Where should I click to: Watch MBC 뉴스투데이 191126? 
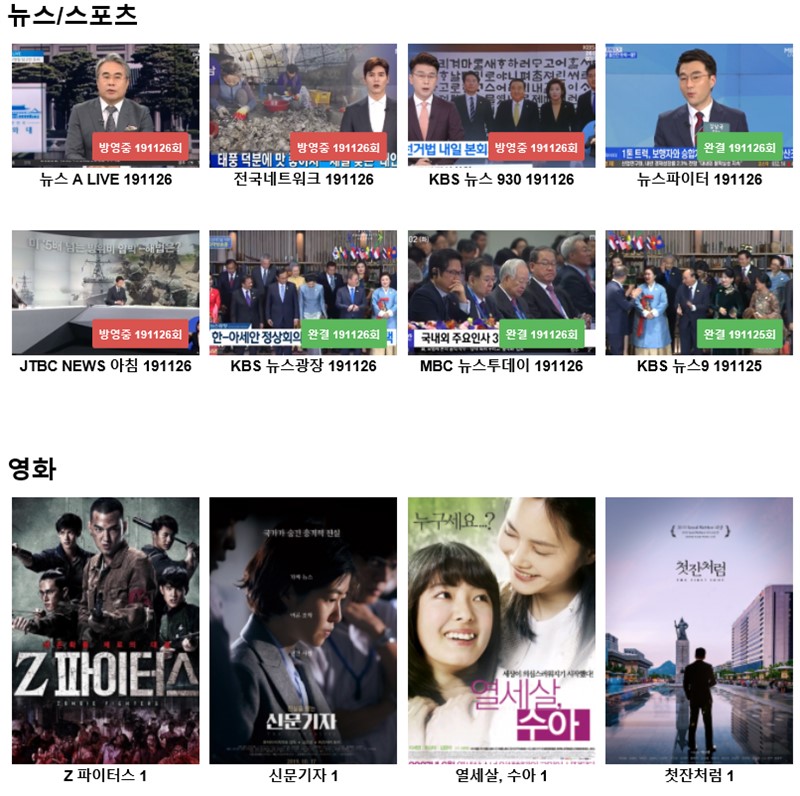501,293
